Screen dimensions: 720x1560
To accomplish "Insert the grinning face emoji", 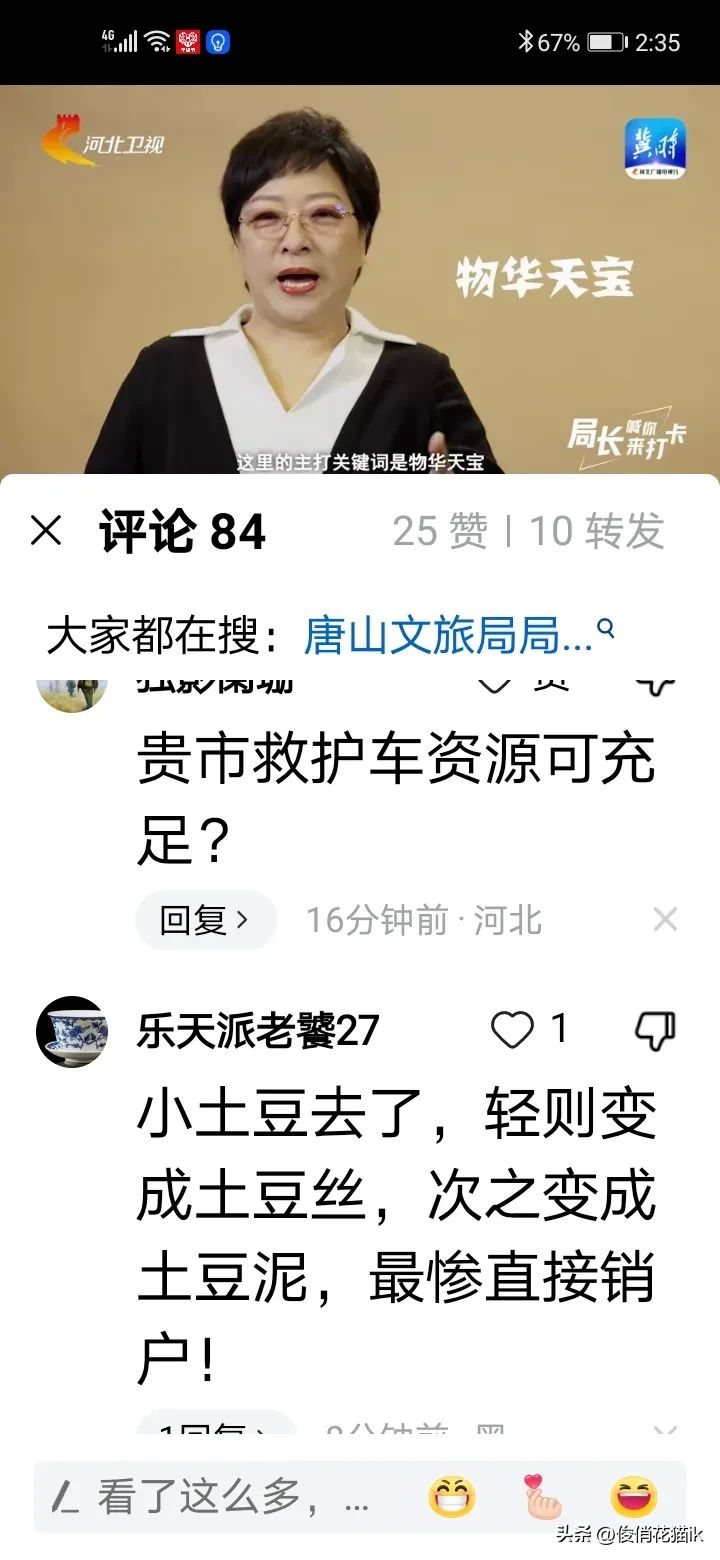I will point(452,1497).
